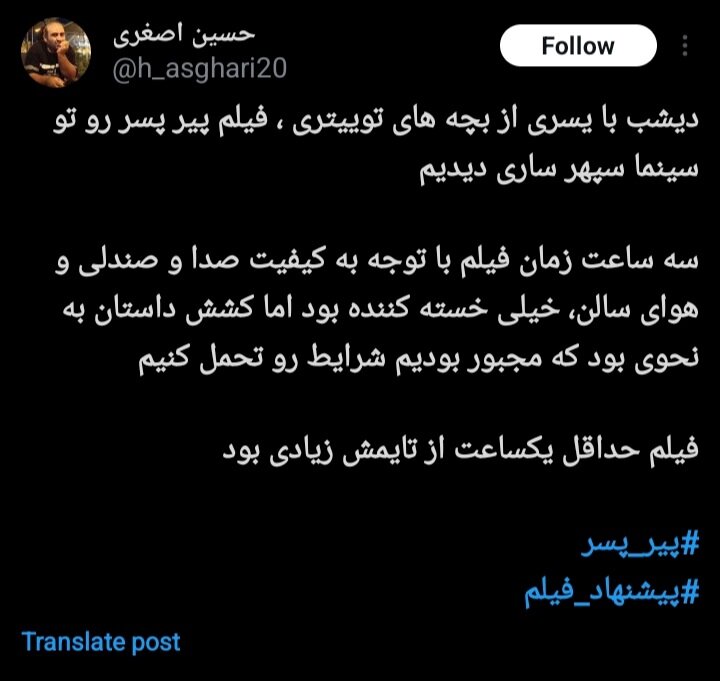Open the #پیشنهاد_فیلم hashtag
Screen dimensions: 720x681
[612, 590]
